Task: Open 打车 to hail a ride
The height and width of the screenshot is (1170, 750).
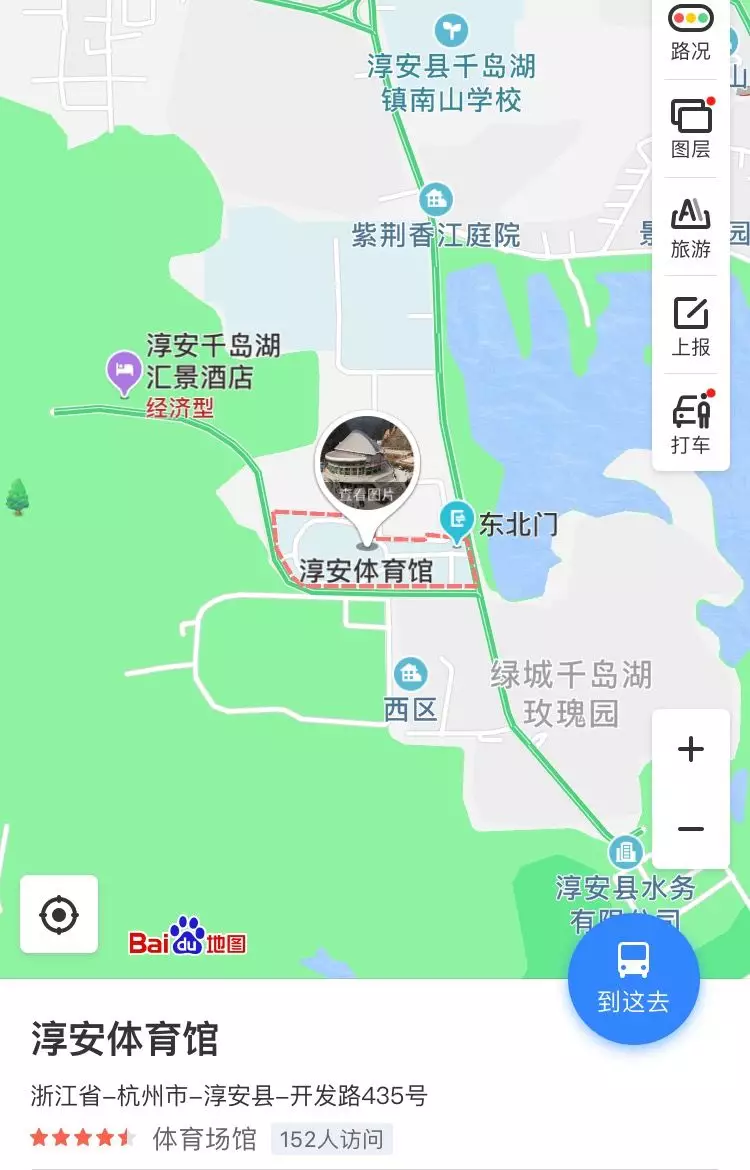Action: (691, 423)
